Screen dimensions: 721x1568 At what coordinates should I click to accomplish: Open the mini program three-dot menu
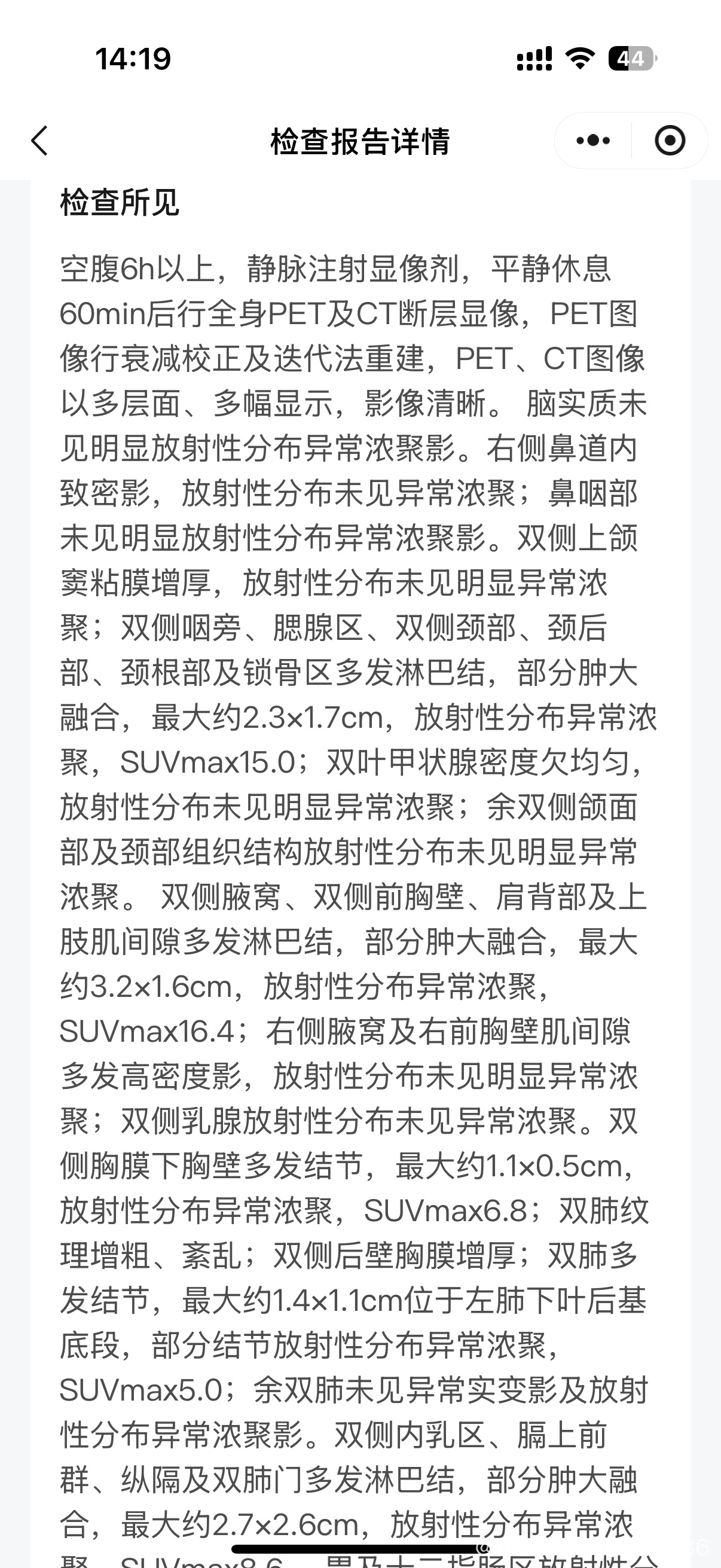tap(593, 141)
